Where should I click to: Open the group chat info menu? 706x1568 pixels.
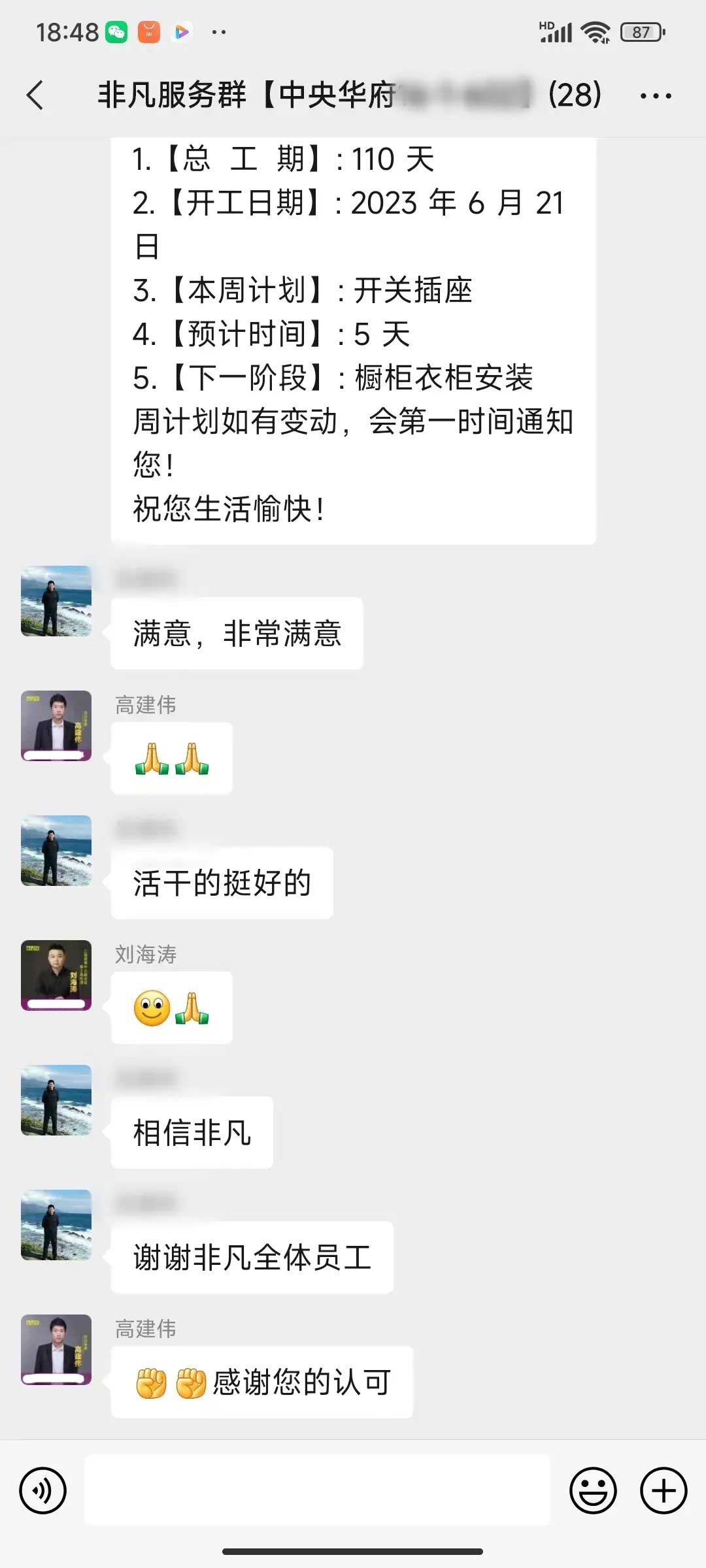tap(655, 95)
